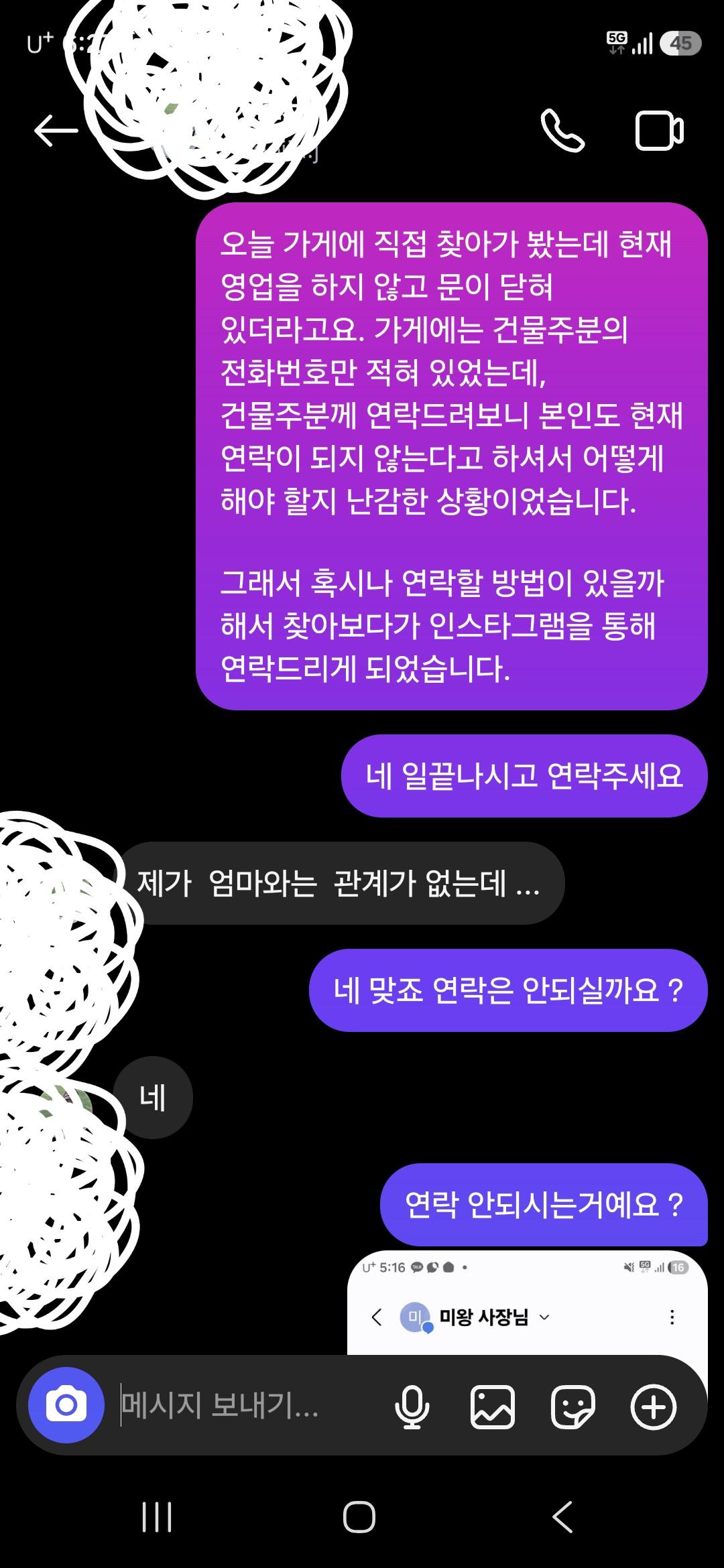Open more options with the plus icon
724x1568 pixels.
(x=654, y=1407)
